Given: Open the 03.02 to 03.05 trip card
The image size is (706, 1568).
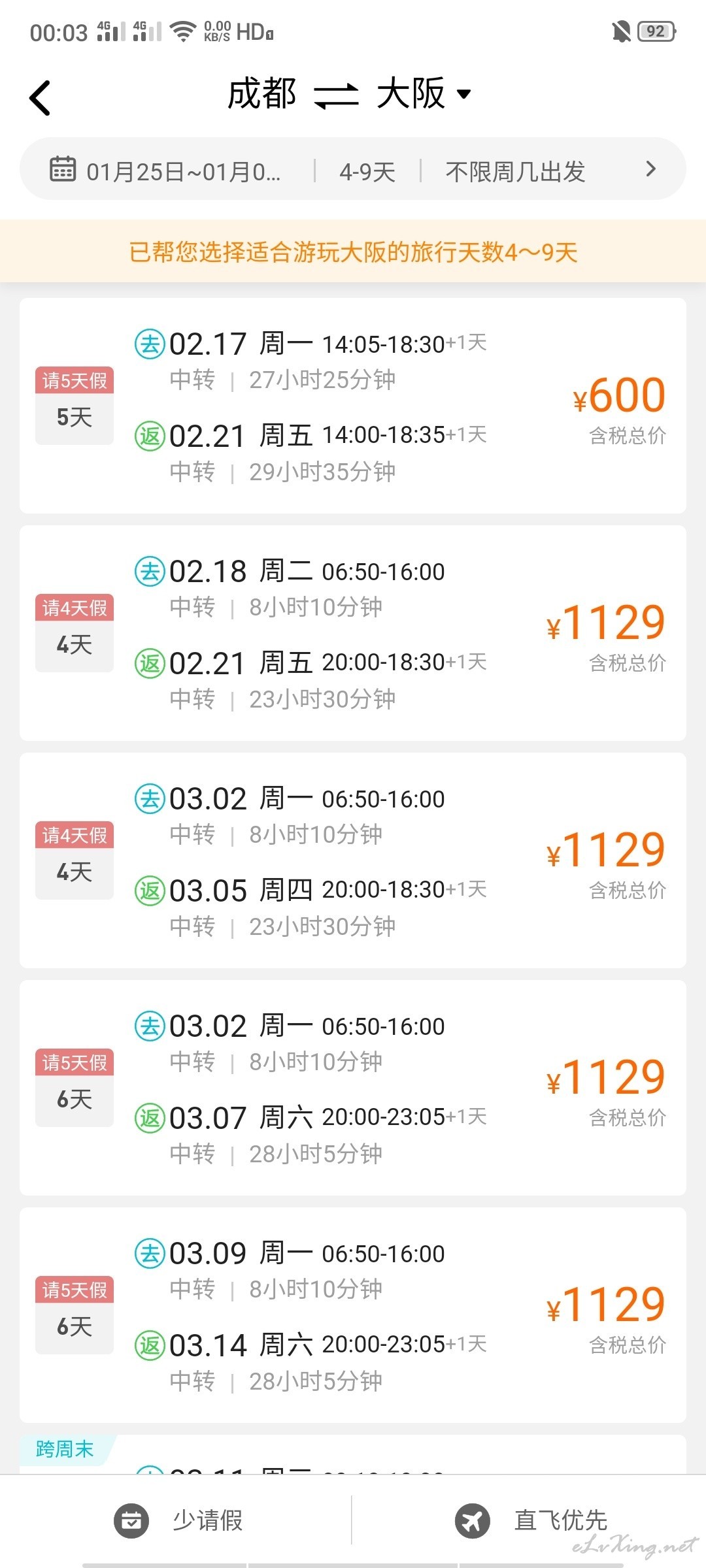Looking at the screenshot, I should pyautogui.click(x=353, y=860).
